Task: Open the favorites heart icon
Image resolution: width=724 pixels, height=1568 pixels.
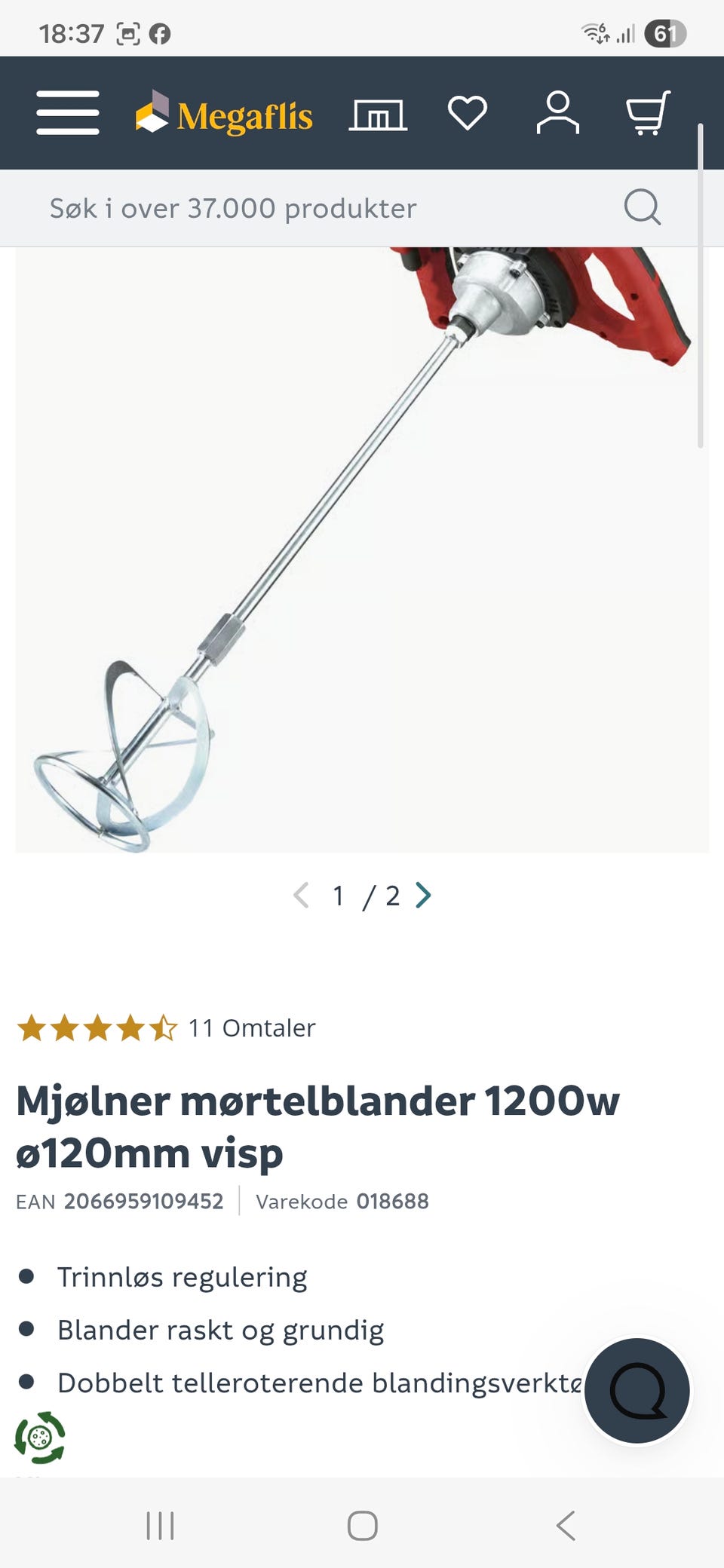Action: tap(468, 115)
